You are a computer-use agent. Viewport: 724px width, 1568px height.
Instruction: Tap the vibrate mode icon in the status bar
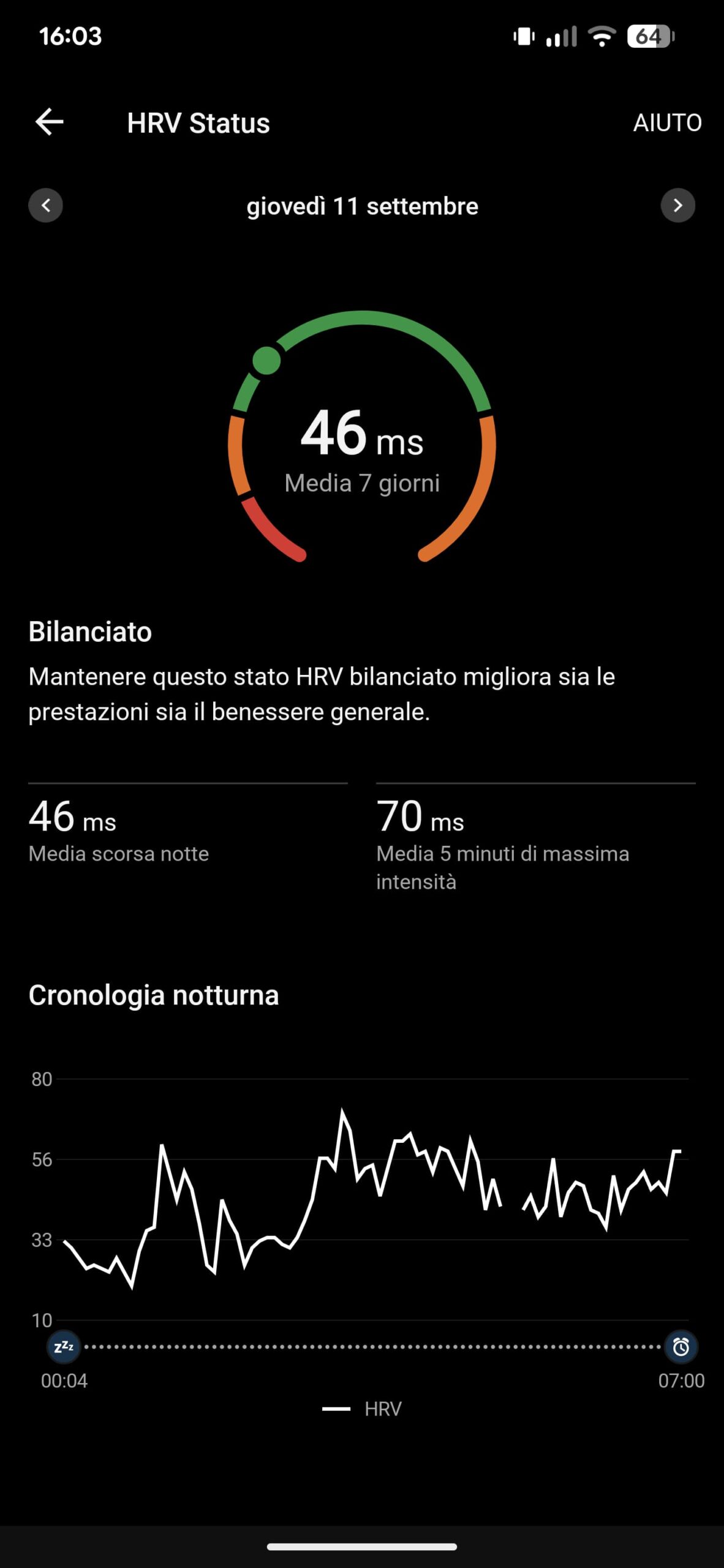[x=524, y=36]
